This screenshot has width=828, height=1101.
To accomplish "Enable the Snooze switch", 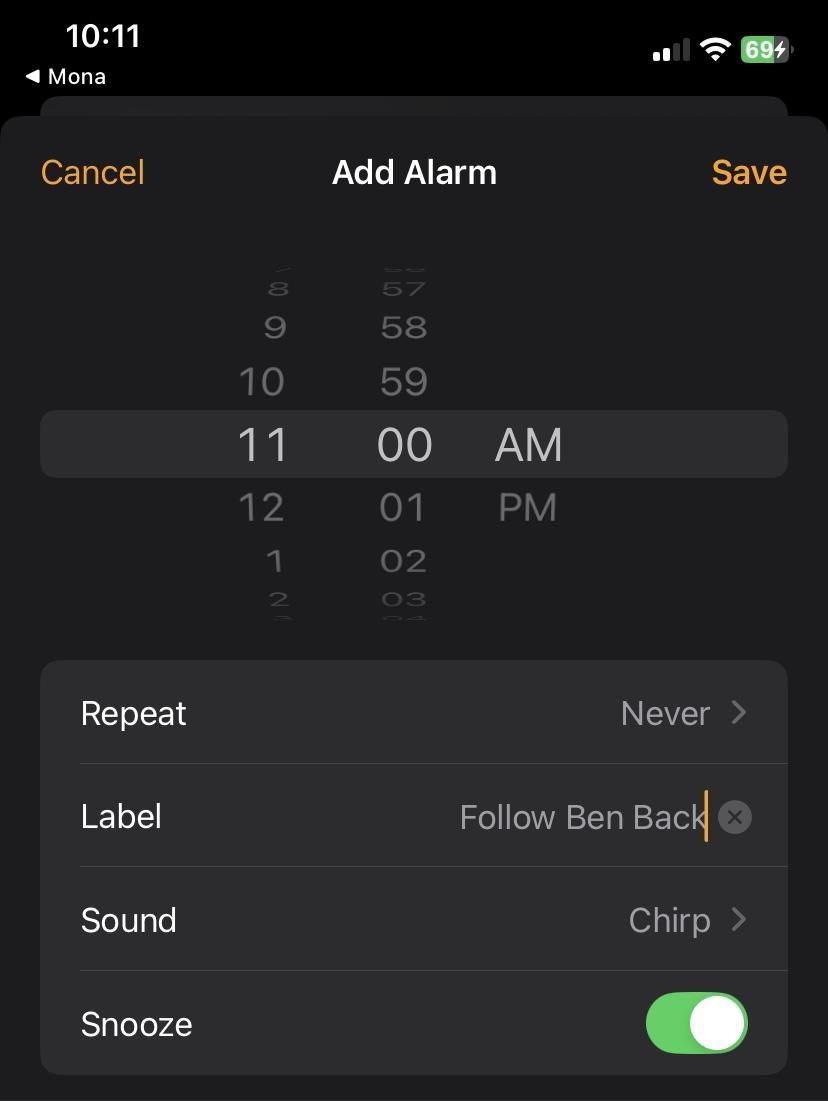I will pyautogui.click(x=696, y=1023).
